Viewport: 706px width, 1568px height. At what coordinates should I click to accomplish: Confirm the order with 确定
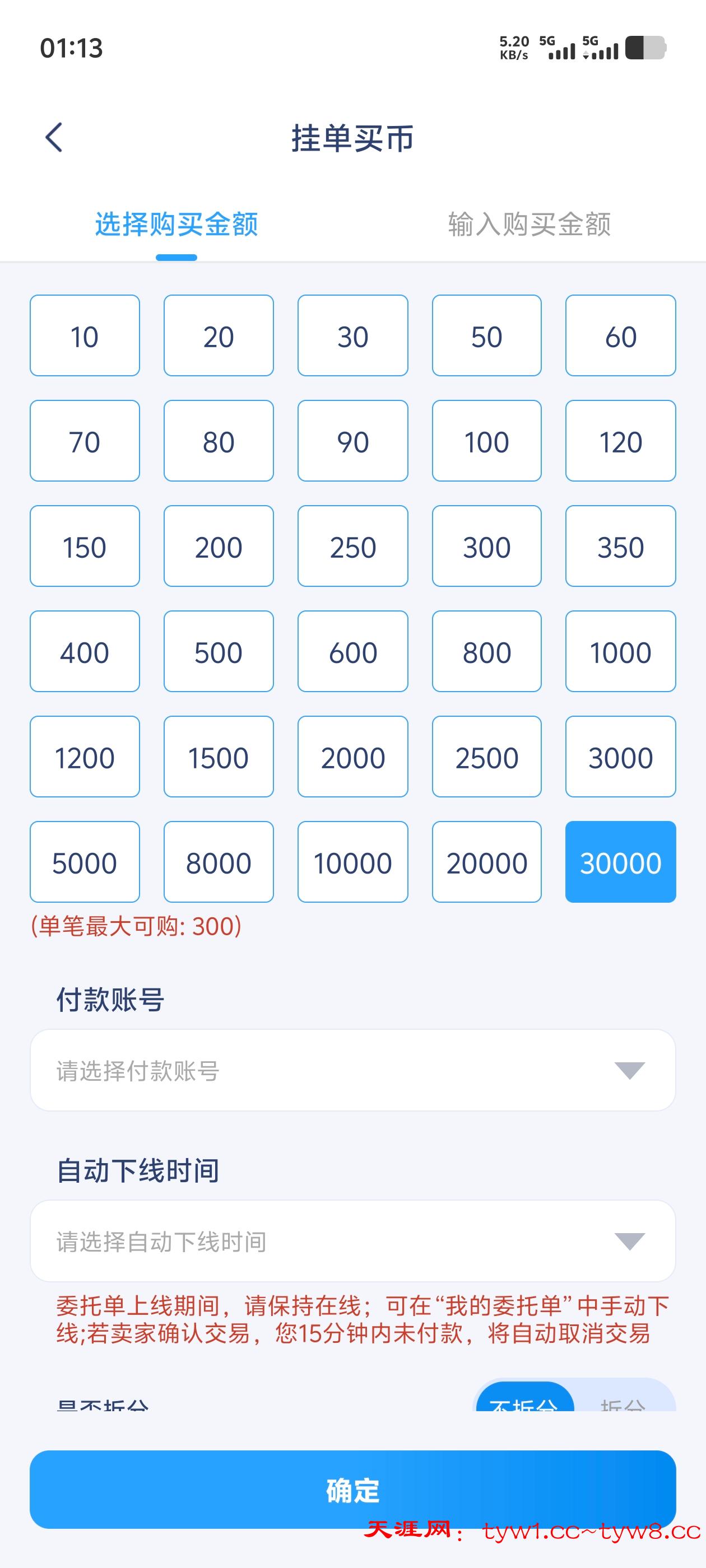click(x=352, y=1490)
